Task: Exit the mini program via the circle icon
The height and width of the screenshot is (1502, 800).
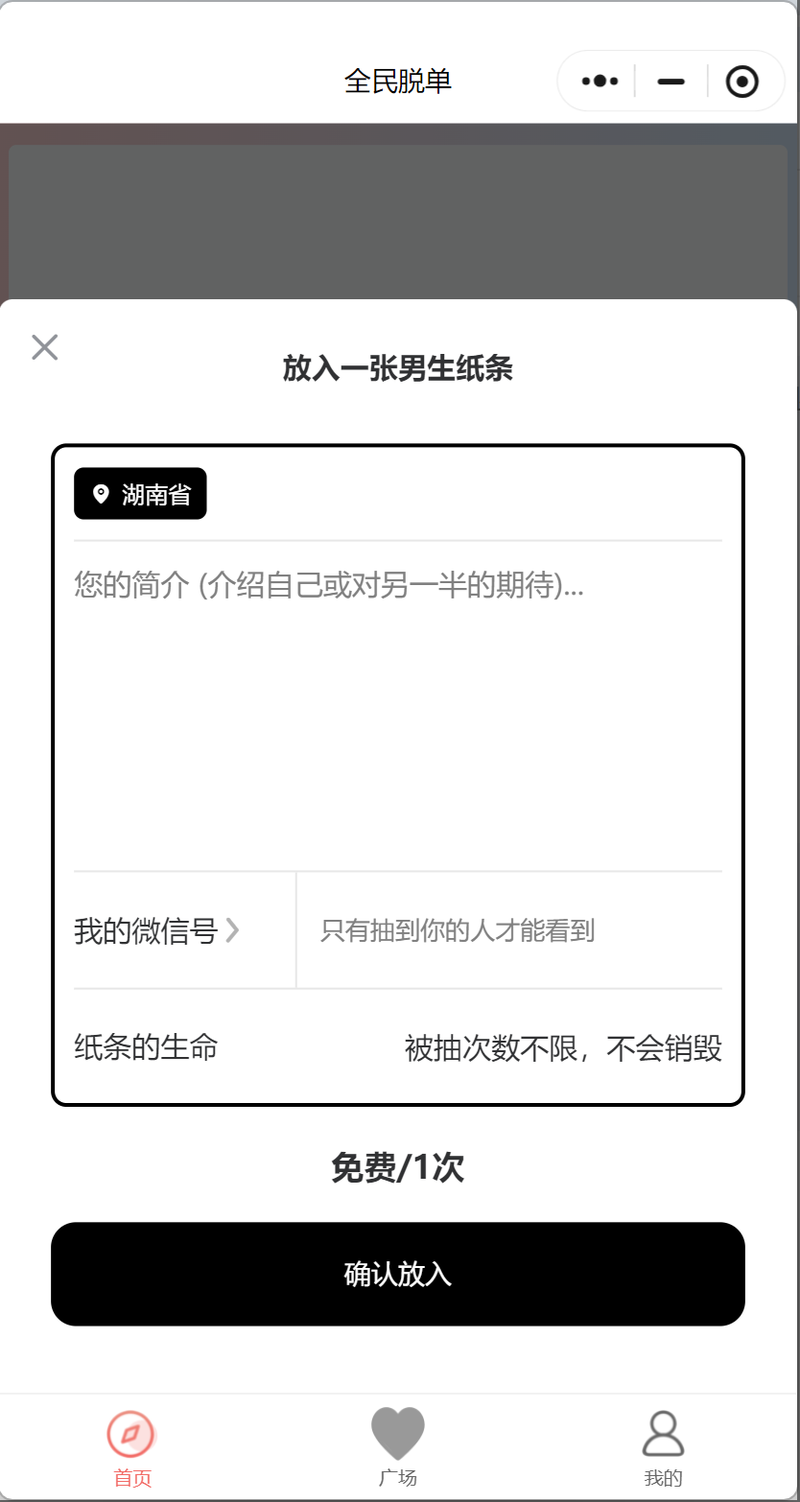Action: coord(742,81)
